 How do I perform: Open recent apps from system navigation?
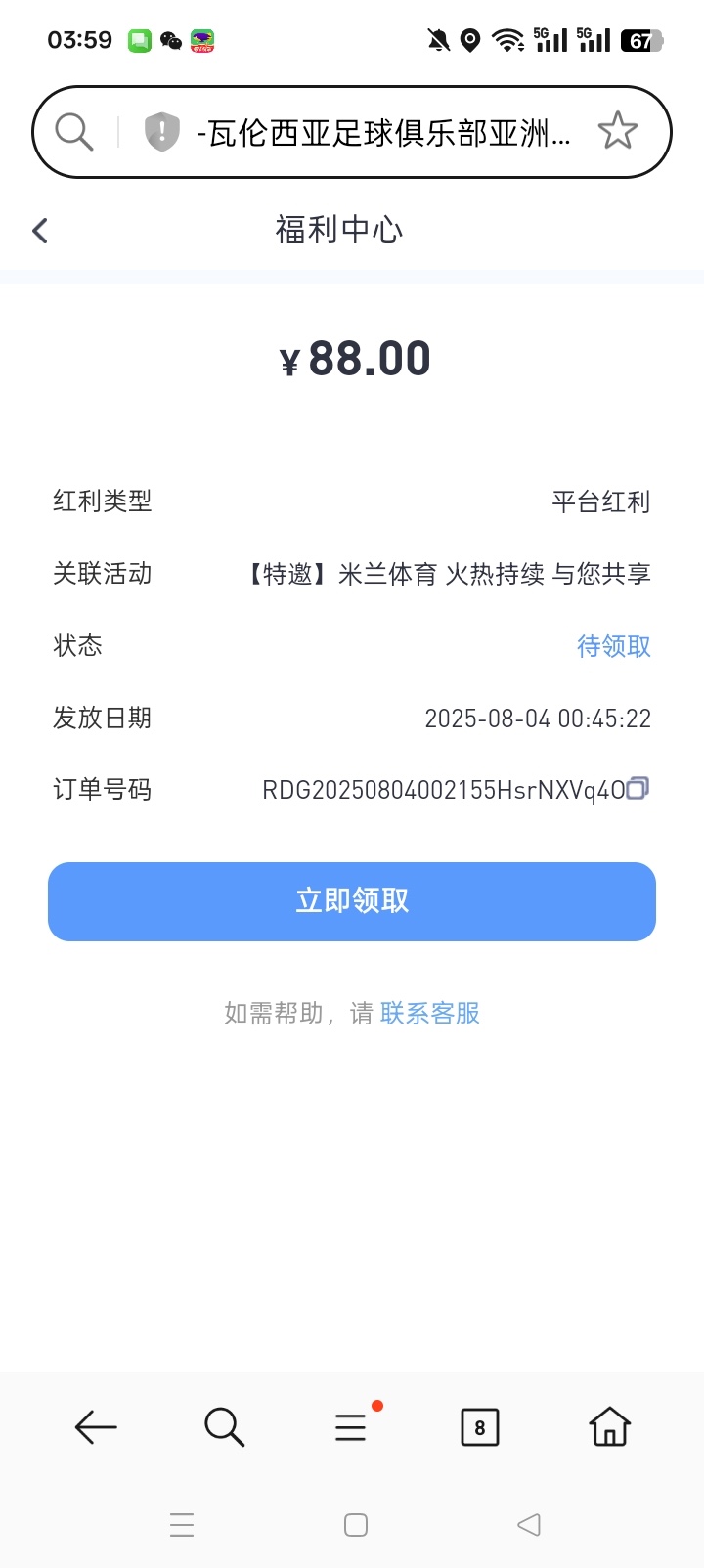pos(182,1525)
